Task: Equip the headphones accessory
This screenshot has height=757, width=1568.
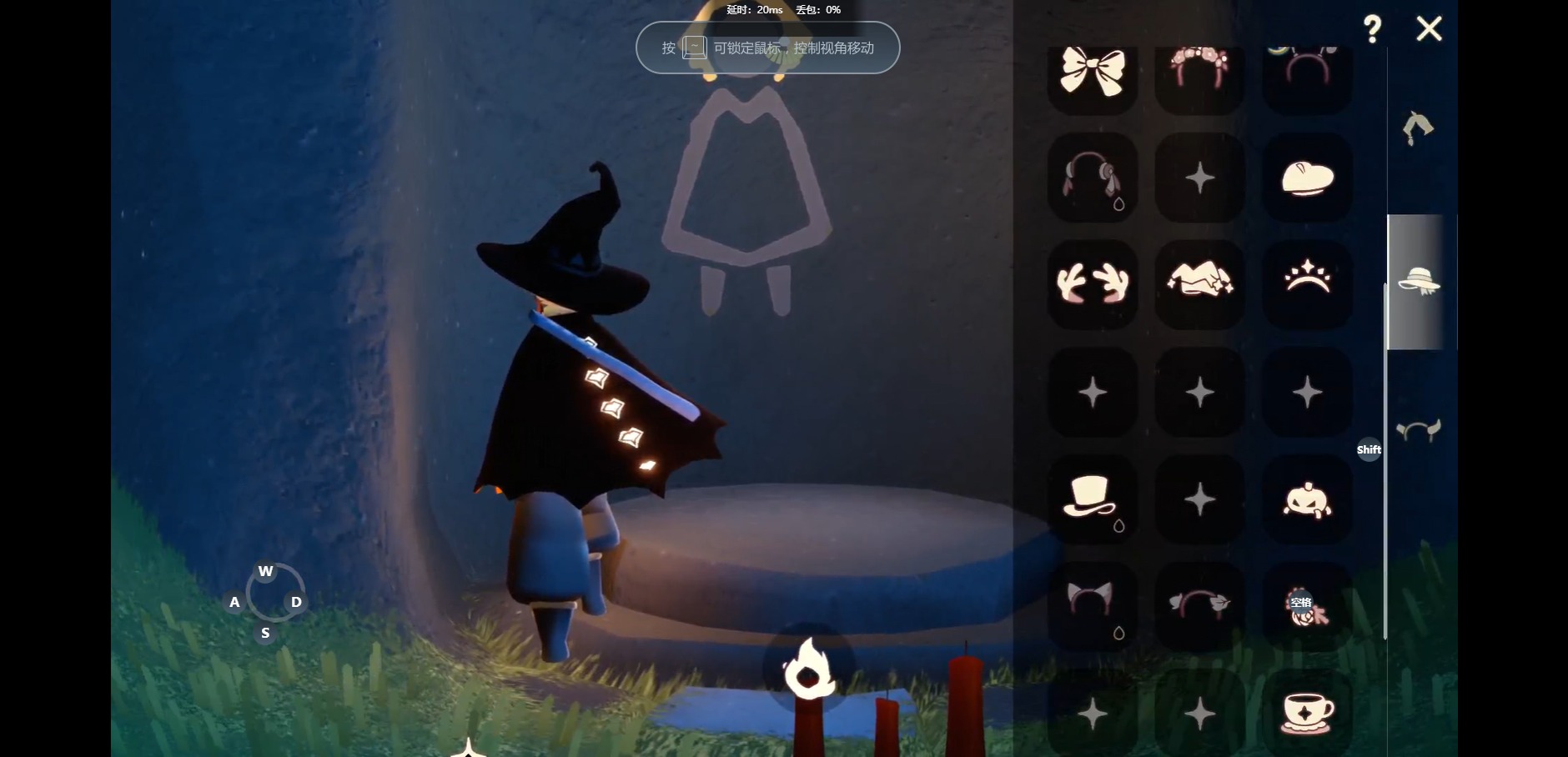Action: [1092, 178]
